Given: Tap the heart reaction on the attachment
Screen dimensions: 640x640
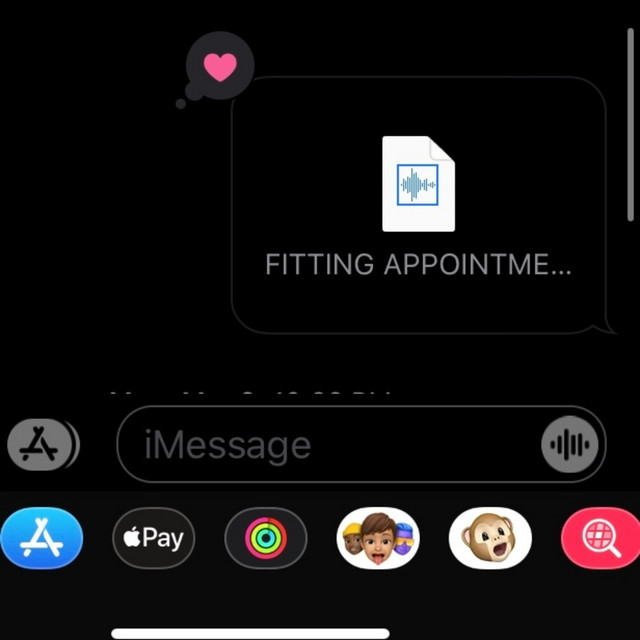Looking at the screenshot, I should tap(220, 67).
